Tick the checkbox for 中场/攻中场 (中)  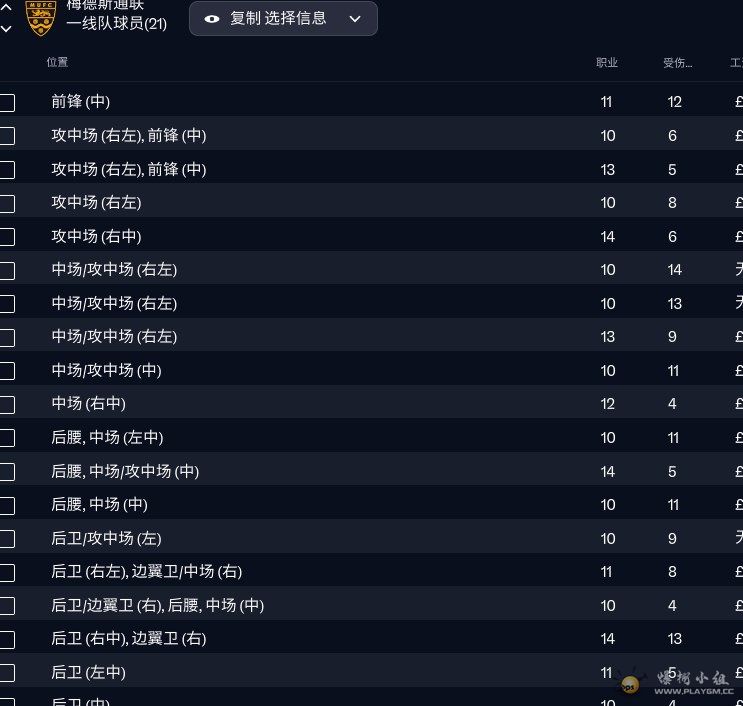click(7, 371)
